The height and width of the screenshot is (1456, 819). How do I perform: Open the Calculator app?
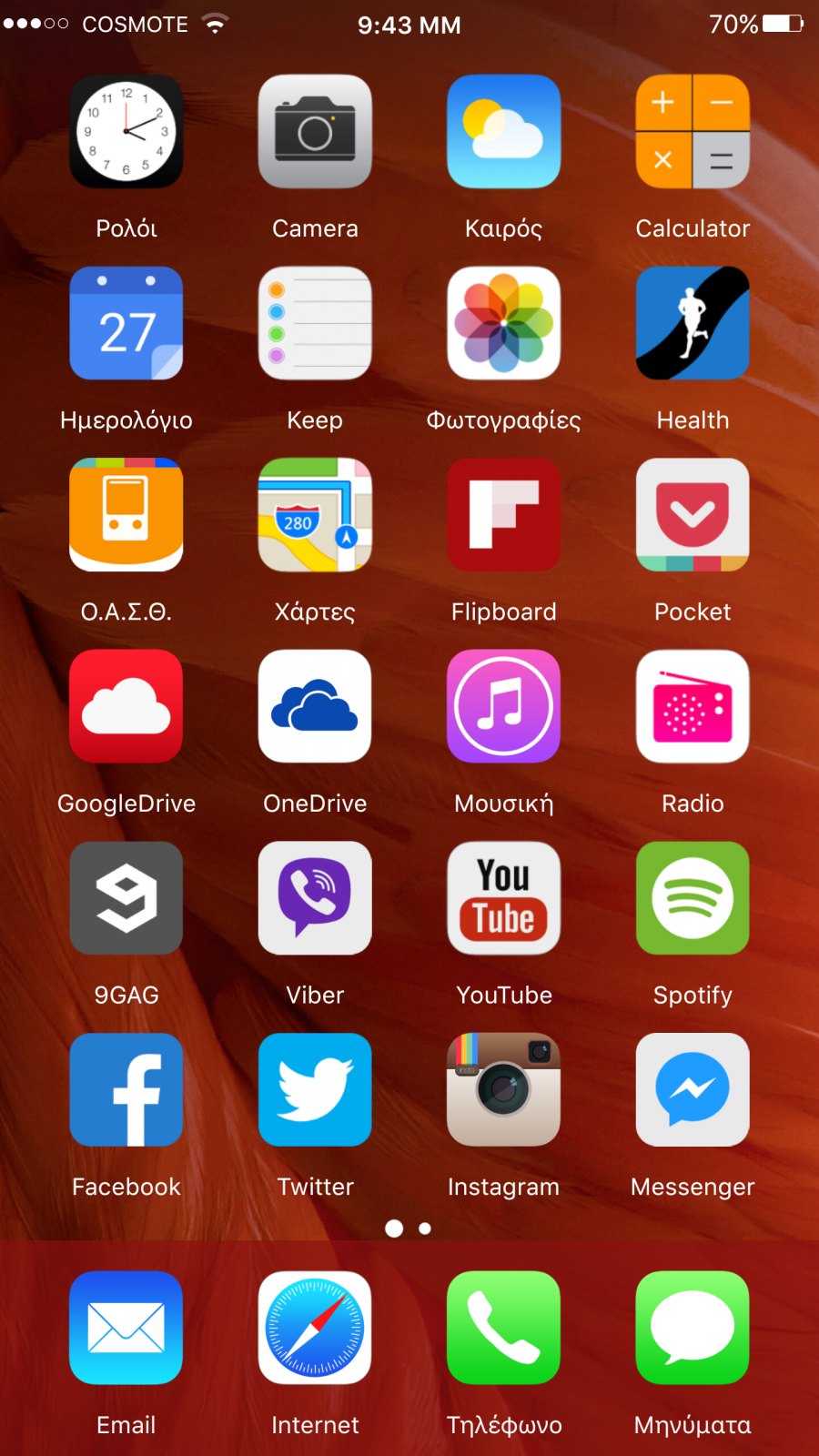[693, 132]
